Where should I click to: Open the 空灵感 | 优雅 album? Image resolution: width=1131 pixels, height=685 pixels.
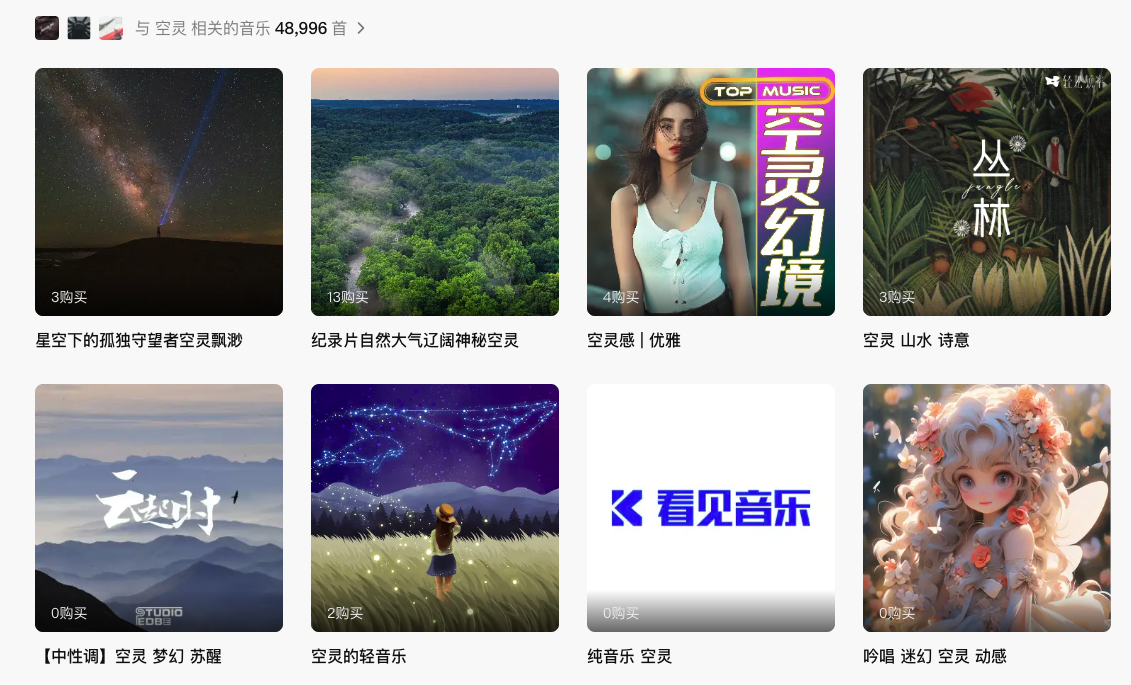(710, 192)
